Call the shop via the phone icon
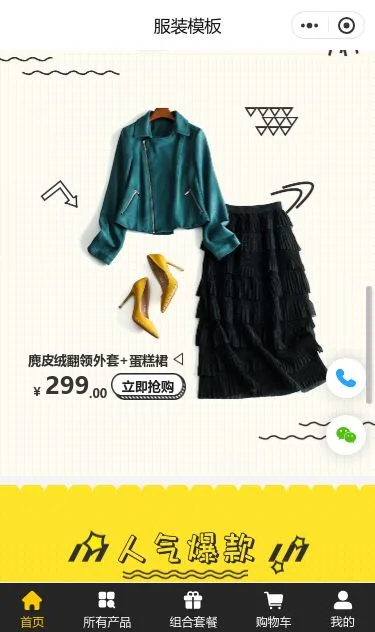The image size is (375, 632). click(x=346, y=378)
